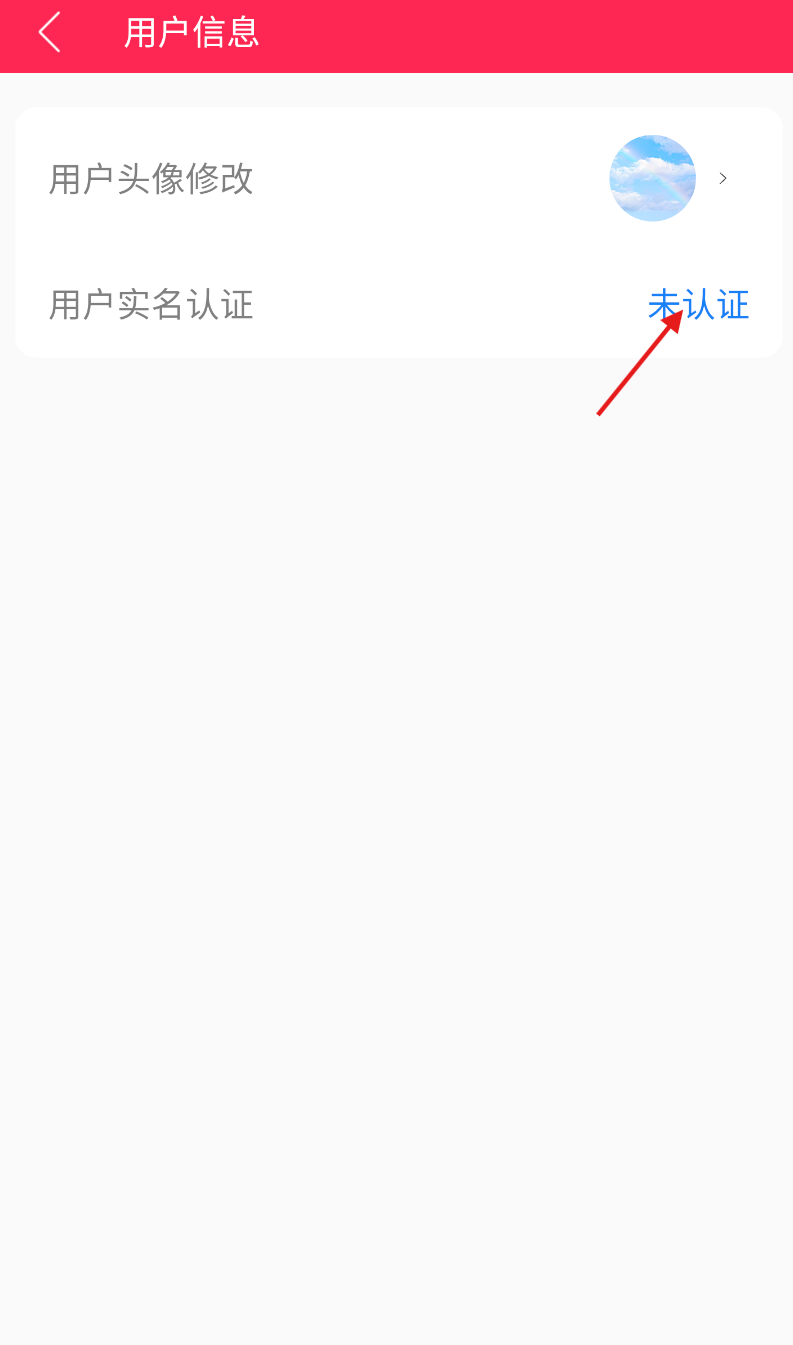Viewport: 793px width, 1345px height.
Task: Tap the blue 未认证 link
Action: coord(699,305)
